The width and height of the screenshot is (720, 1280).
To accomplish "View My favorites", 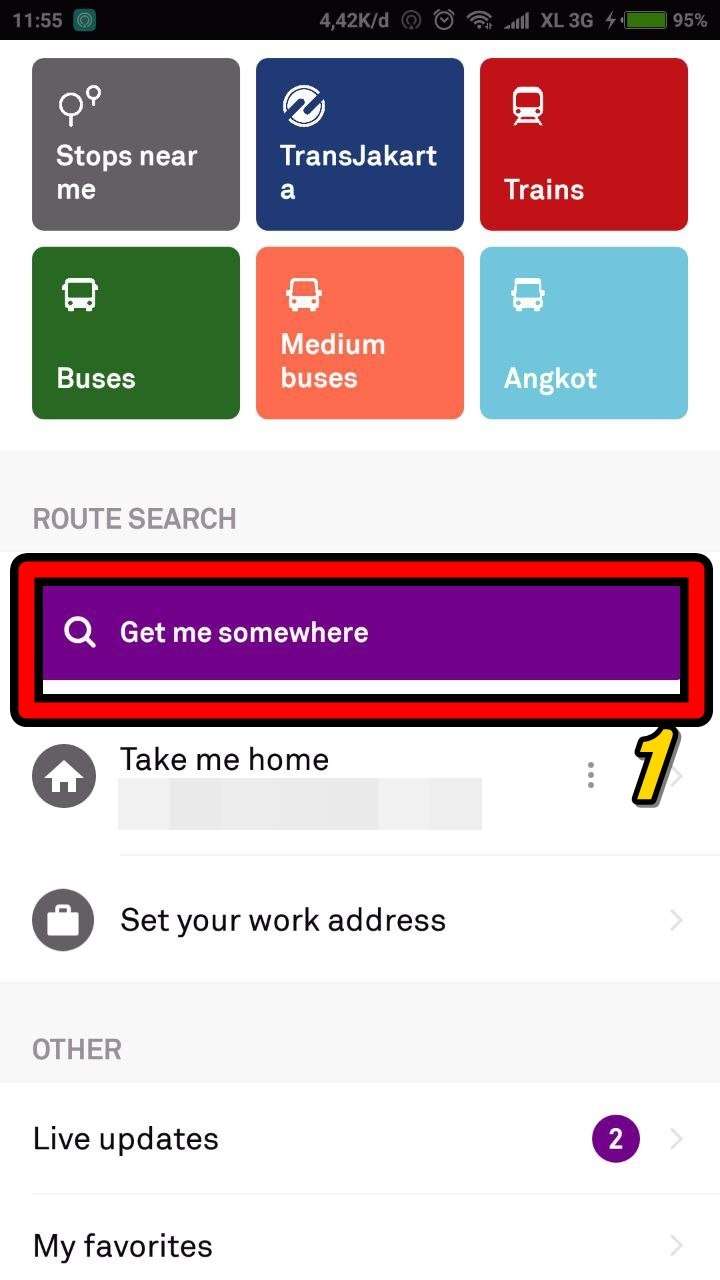I will click(x=360, y=1246).
